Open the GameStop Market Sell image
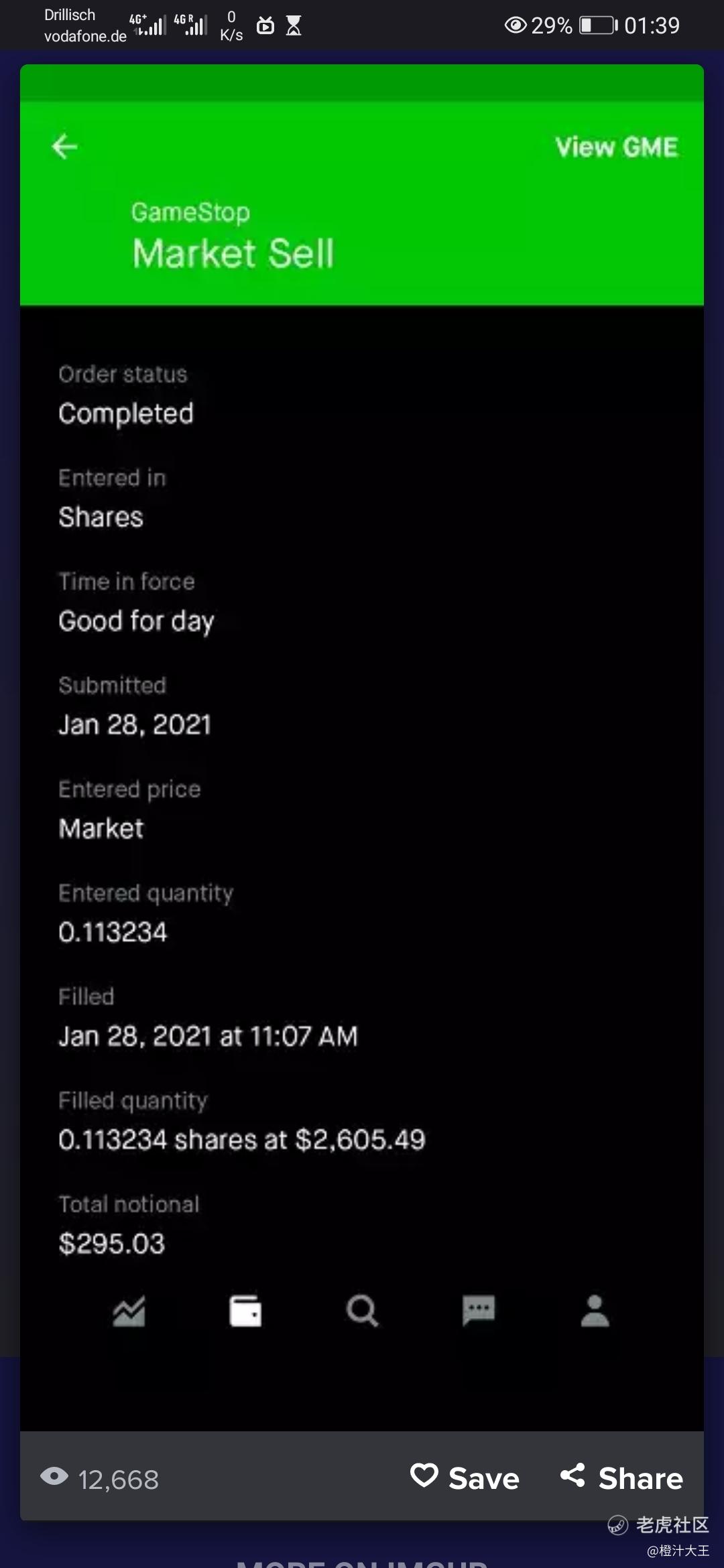Viewport: 724px width, 1568px height. point(362,747)
